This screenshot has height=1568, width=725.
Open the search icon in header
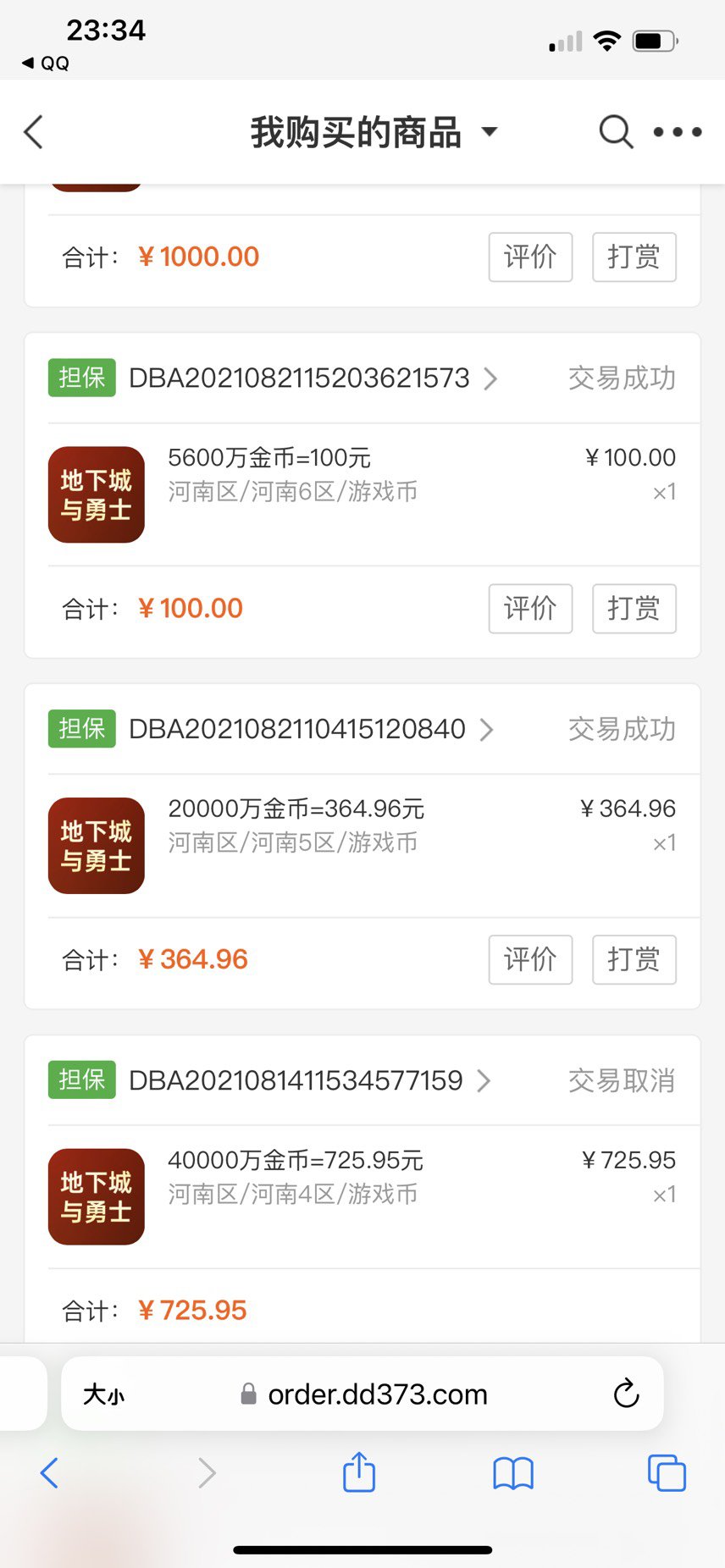[616, 132]
